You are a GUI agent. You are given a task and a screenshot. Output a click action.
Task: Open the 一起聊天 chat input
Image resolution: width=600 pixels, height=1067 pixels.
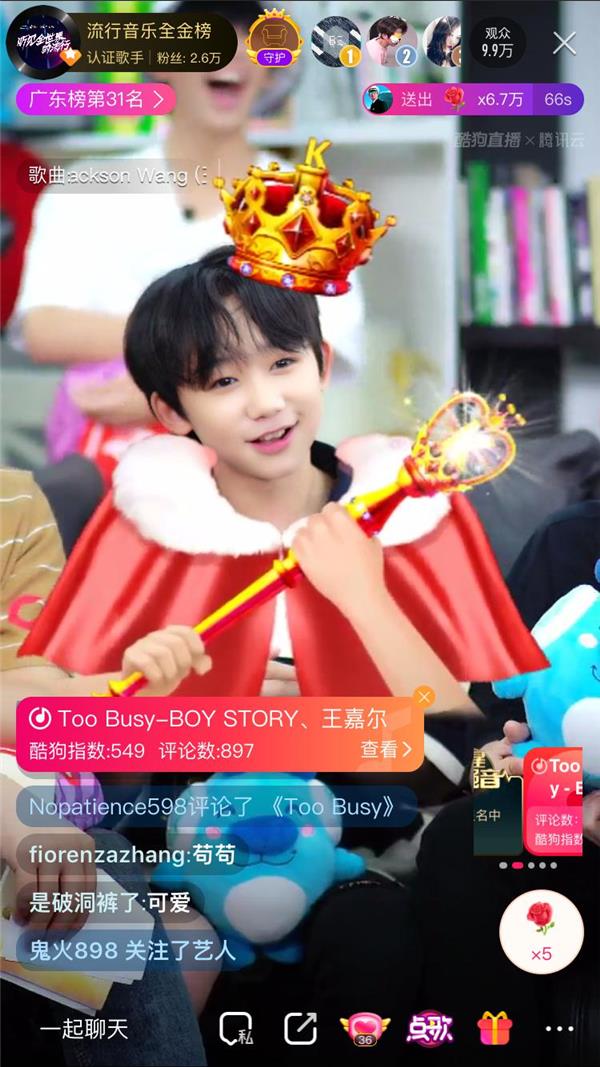(x=84, y=1028)
